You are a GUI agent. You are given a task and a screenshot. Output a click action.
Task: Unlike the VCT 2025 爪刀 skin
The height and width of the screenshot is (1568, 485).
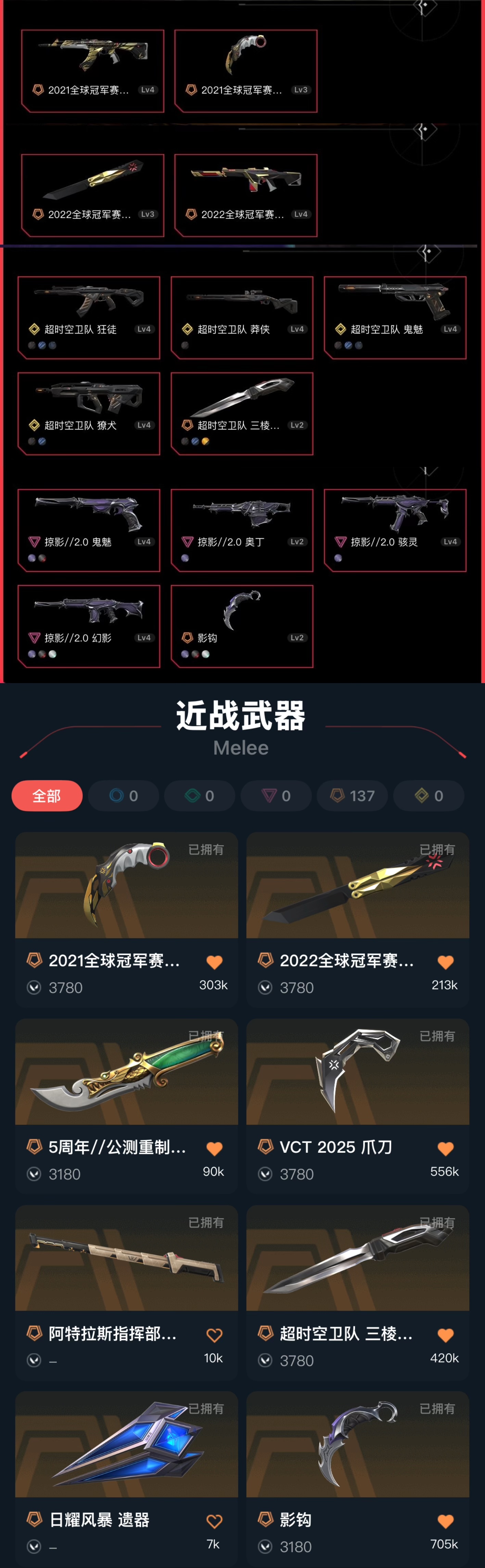tap(446, 1149)
